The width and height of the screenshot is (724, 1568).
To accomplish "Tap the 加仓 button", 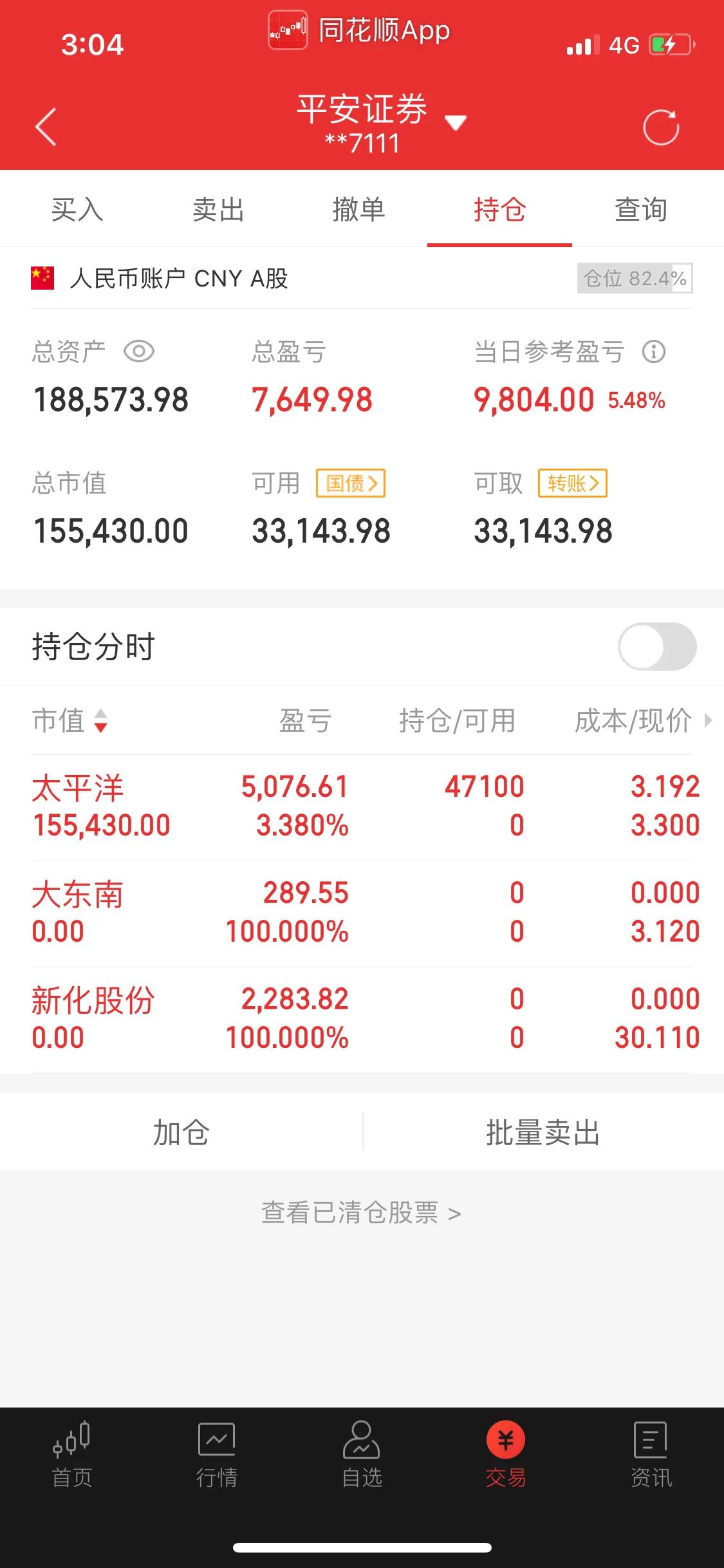I will point(181,1132).
